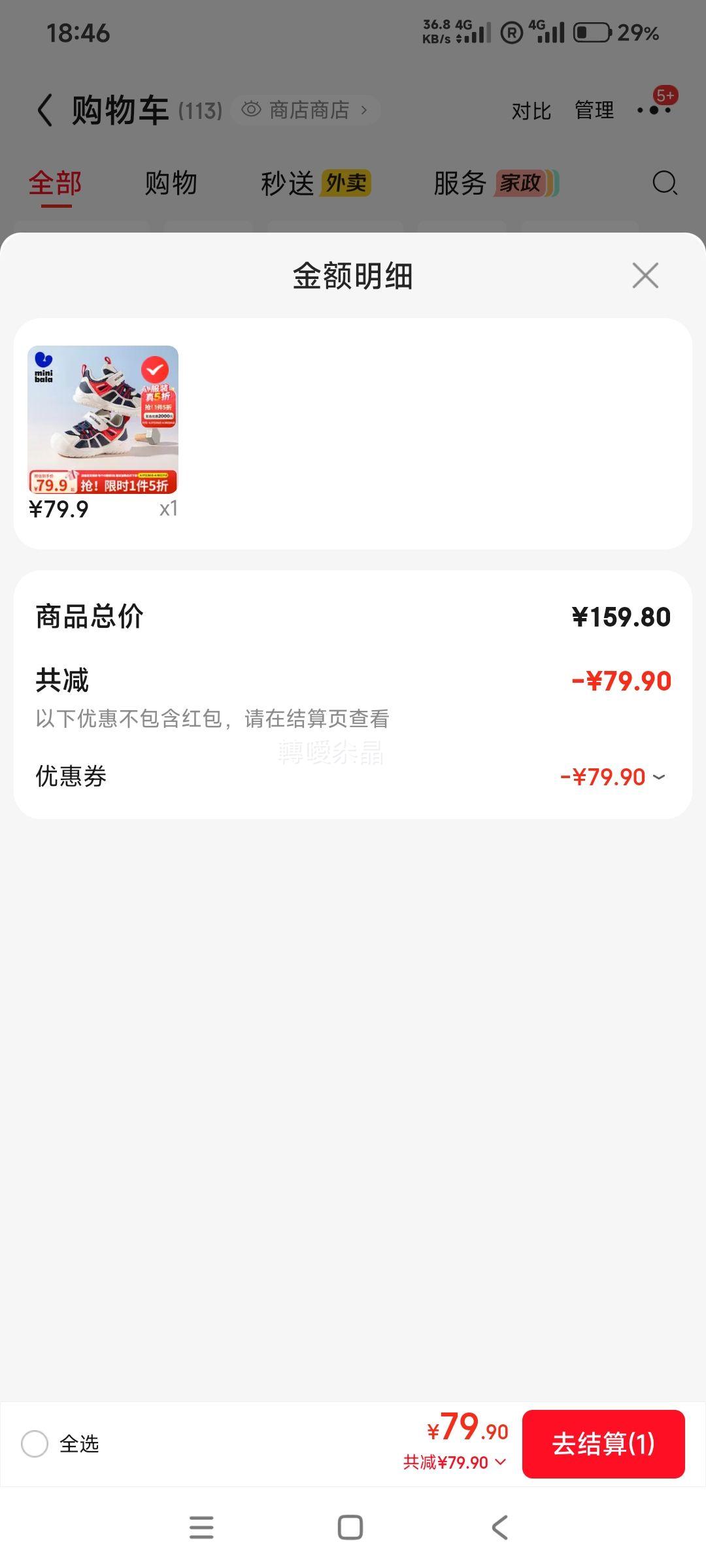Search within the shopping cart
Viewport: 706px width, 1568px height.
pos(664,183)
